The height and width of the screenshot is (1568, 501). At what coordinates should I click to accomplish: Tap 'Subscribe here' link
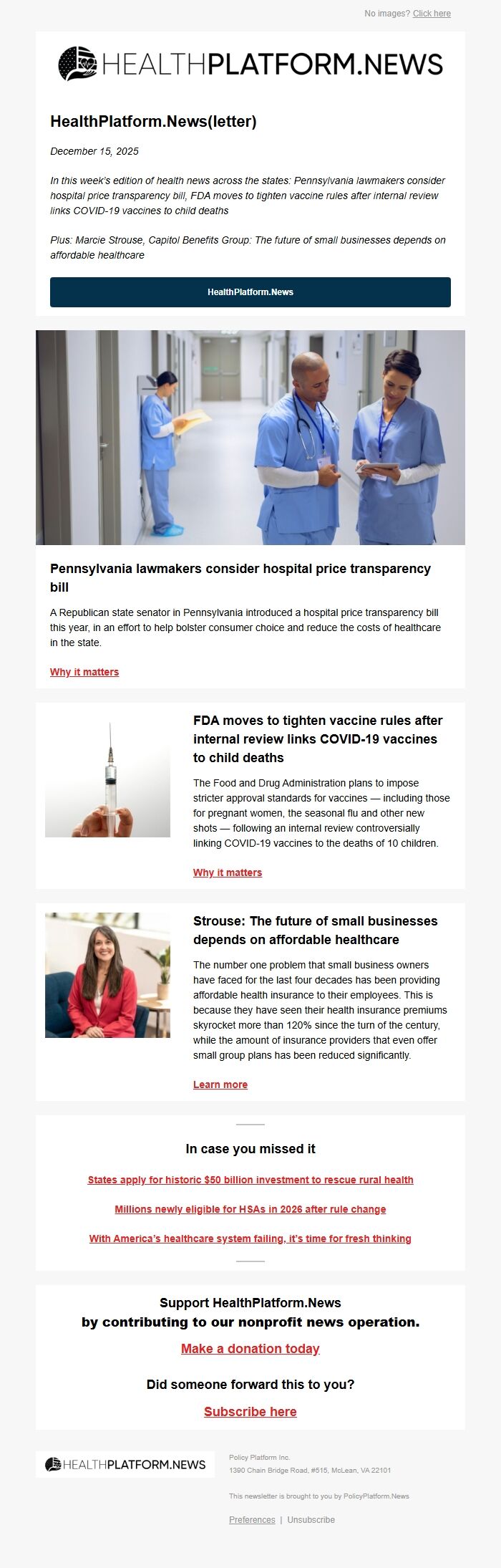click(250, 1412)
